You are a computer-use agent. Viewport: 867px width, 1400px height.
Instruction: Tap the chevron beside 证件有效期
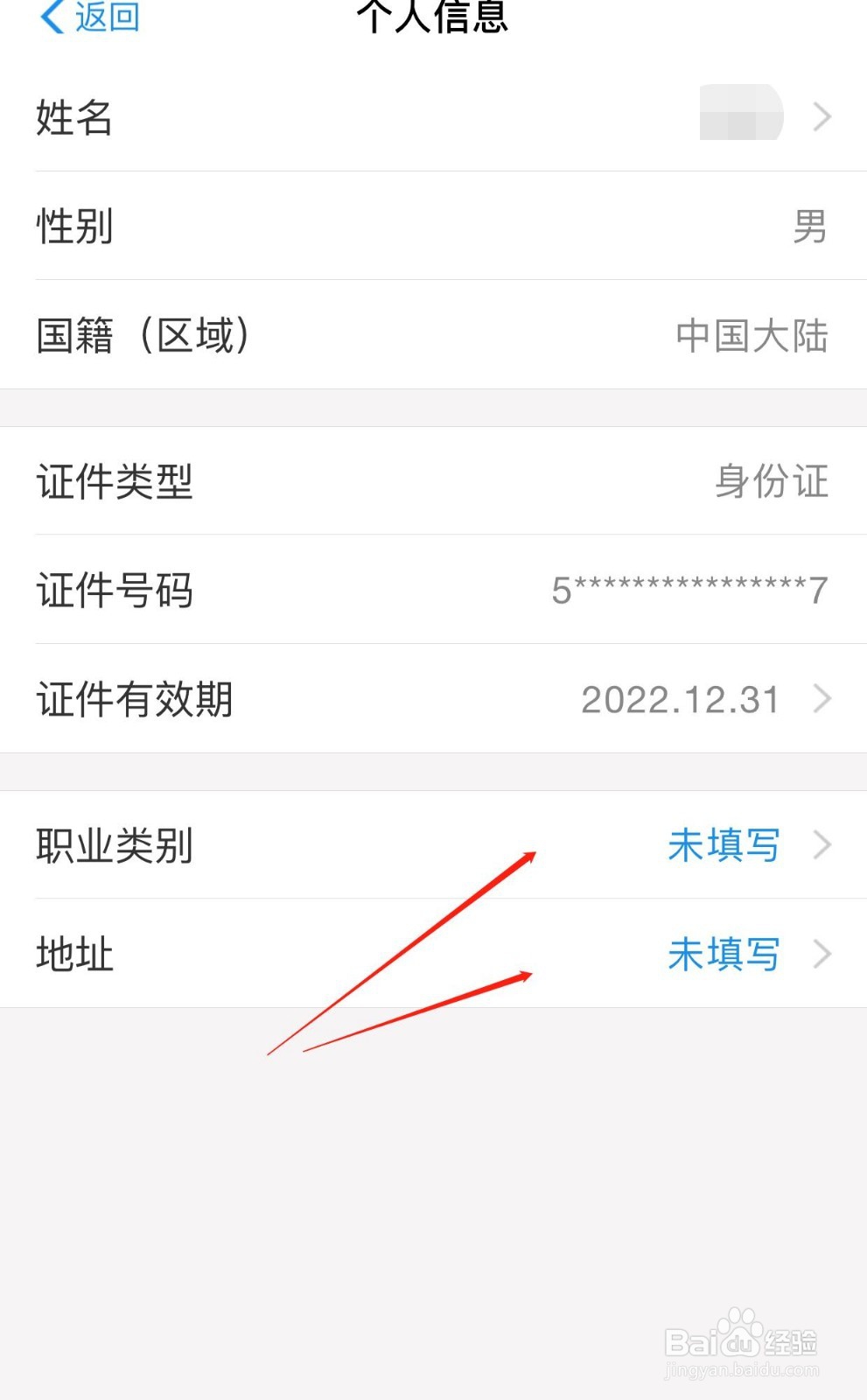821,698
